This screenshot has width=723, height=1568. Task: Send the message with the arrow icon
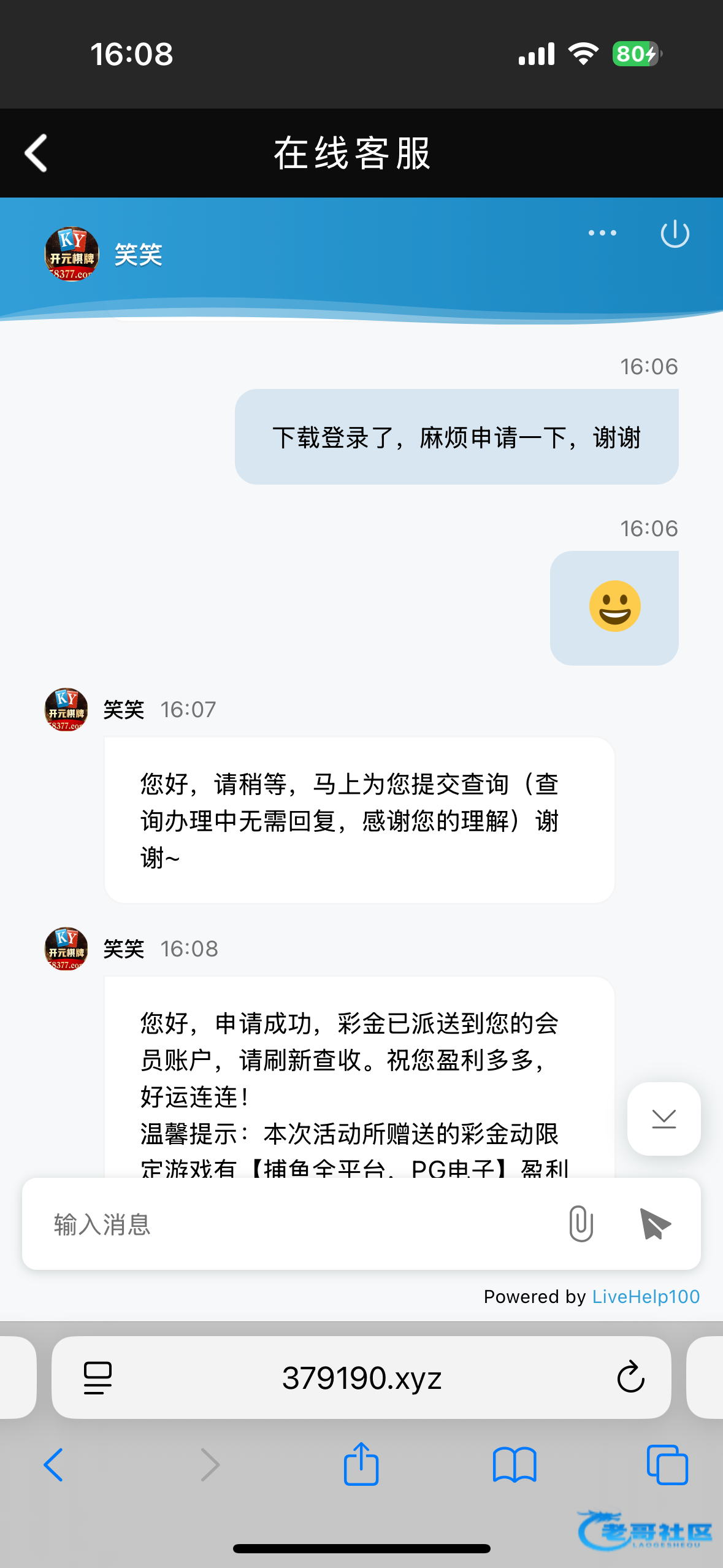click(x=654, y=1224)
